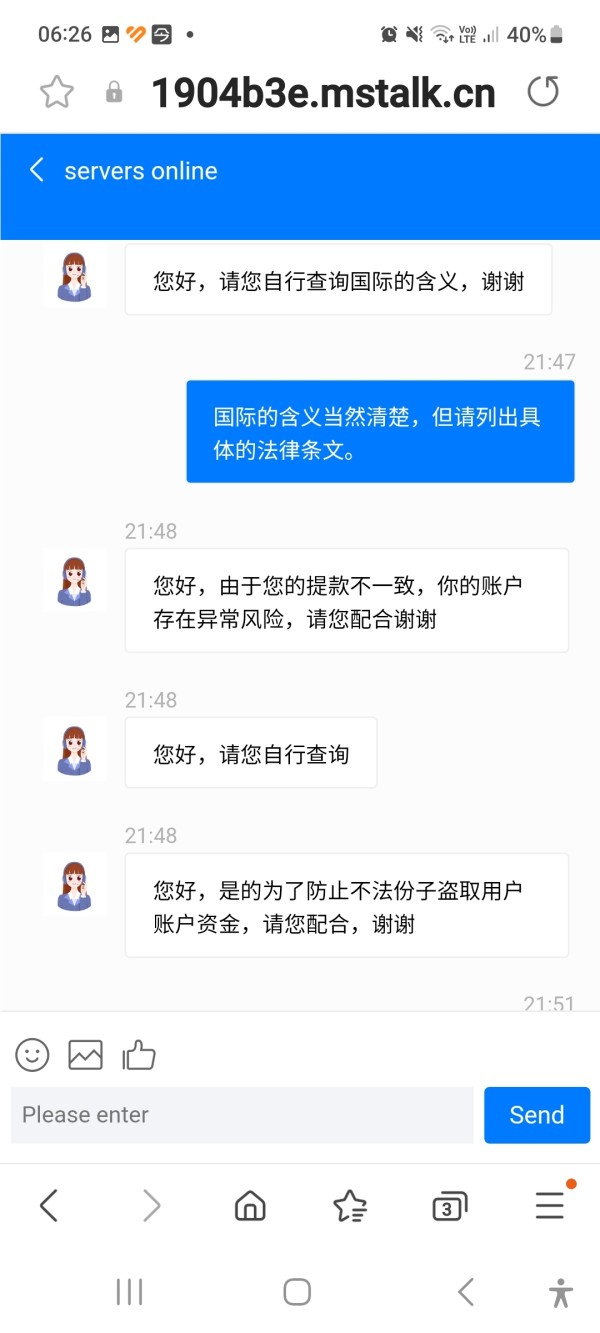
Task: Tap the address bar URL
Action: coord(323,94)
